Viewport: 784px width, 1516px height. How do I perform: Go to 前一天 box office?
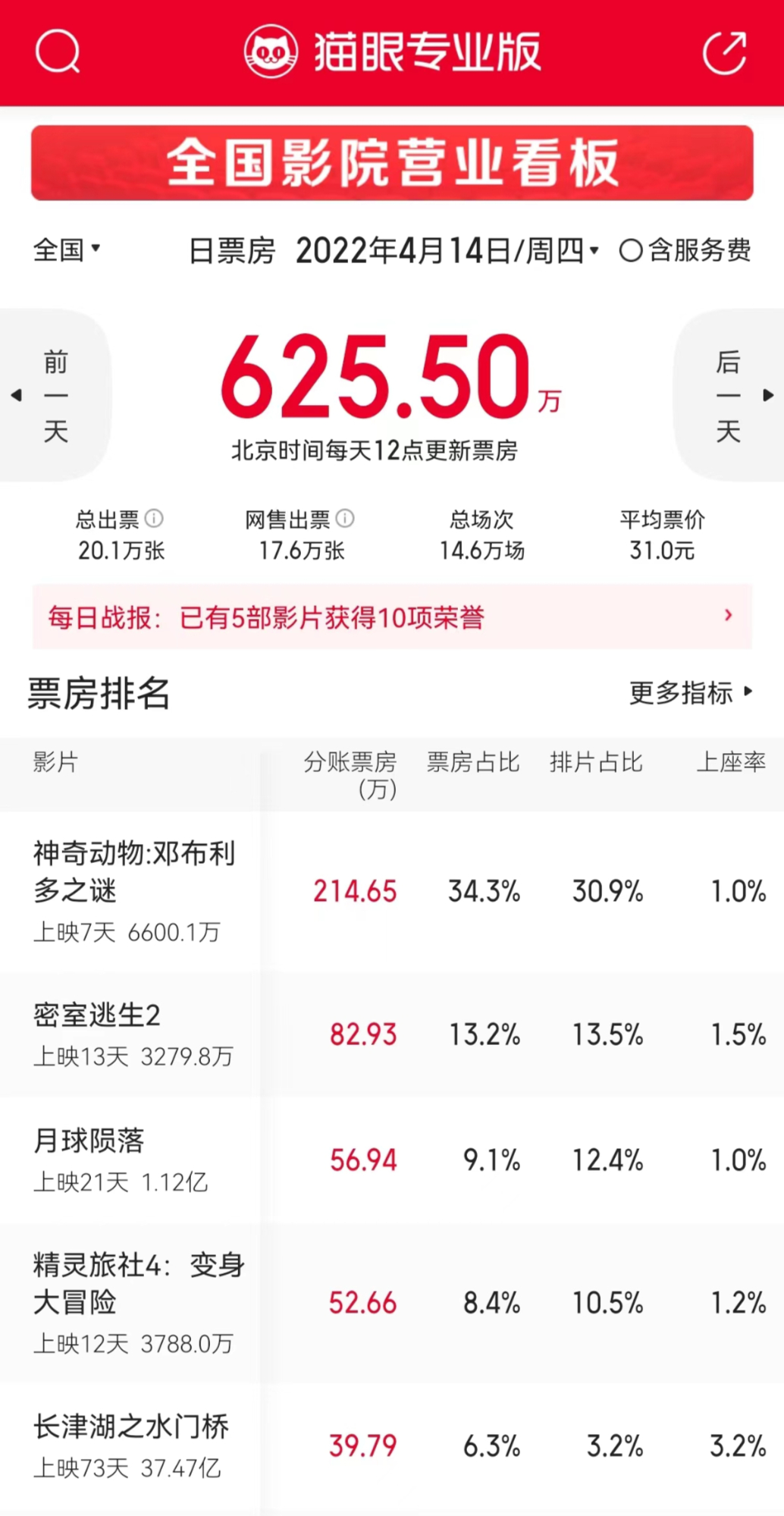(53, 395)
